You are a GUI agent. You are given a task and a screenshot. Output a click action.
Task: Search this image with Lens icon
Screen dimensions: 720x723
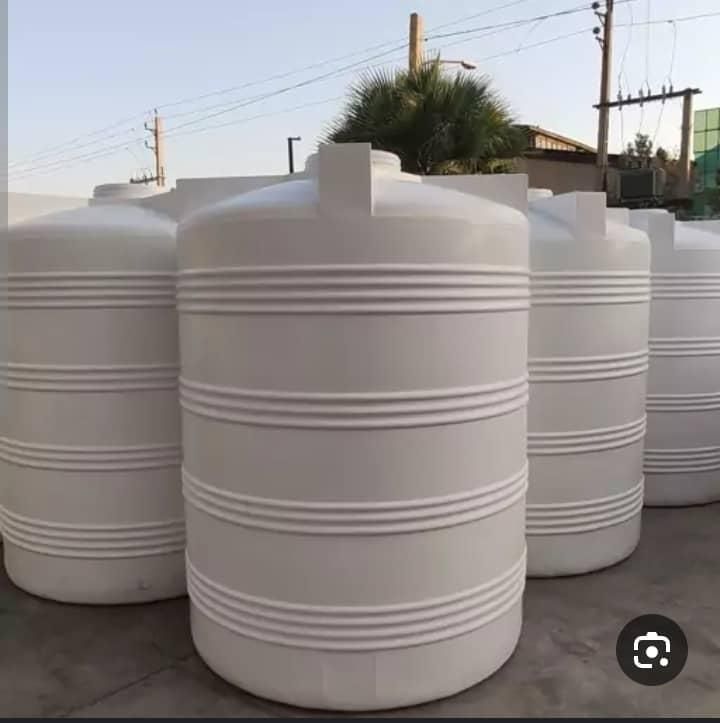(651, 650)
